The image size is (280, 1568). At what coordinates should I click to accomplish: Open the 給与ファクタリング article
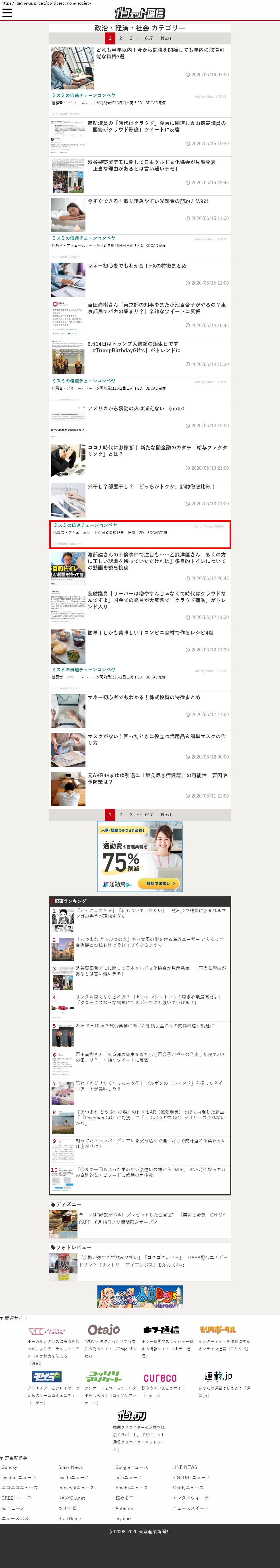coord(157,450)
